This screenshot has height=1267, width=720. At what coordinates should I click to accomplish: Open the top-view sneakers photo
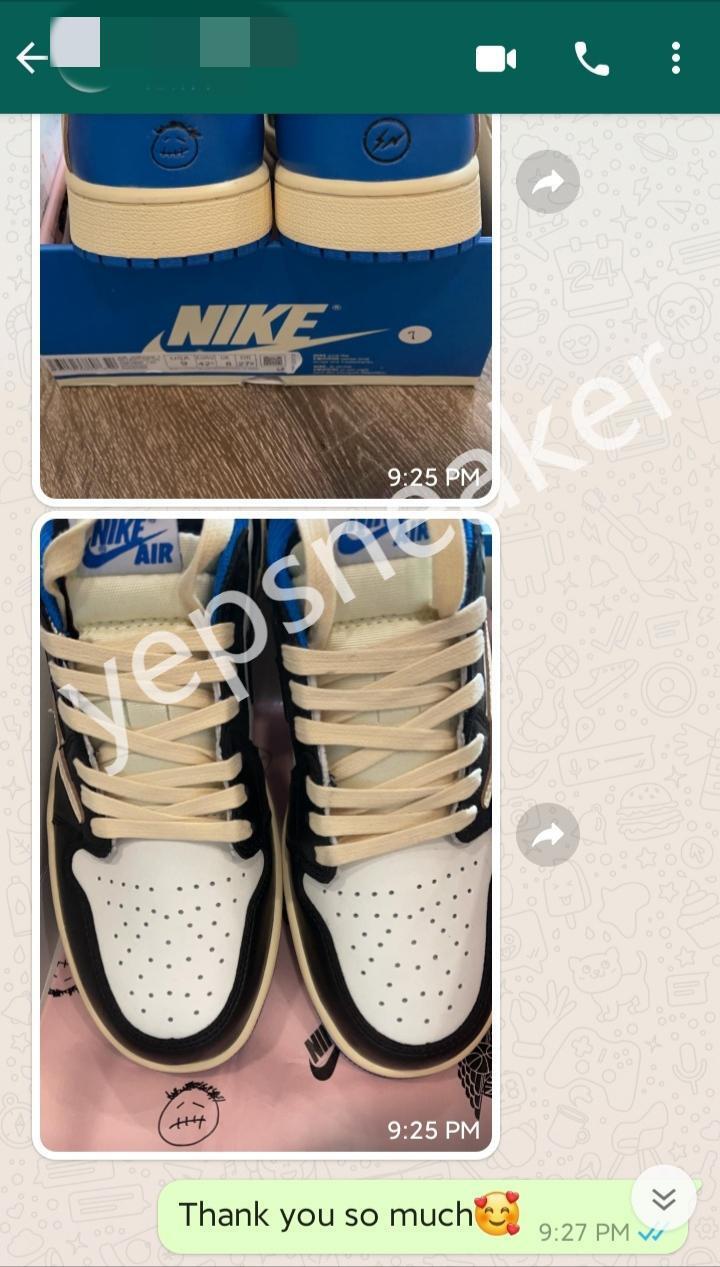click(x=266, y=835)
